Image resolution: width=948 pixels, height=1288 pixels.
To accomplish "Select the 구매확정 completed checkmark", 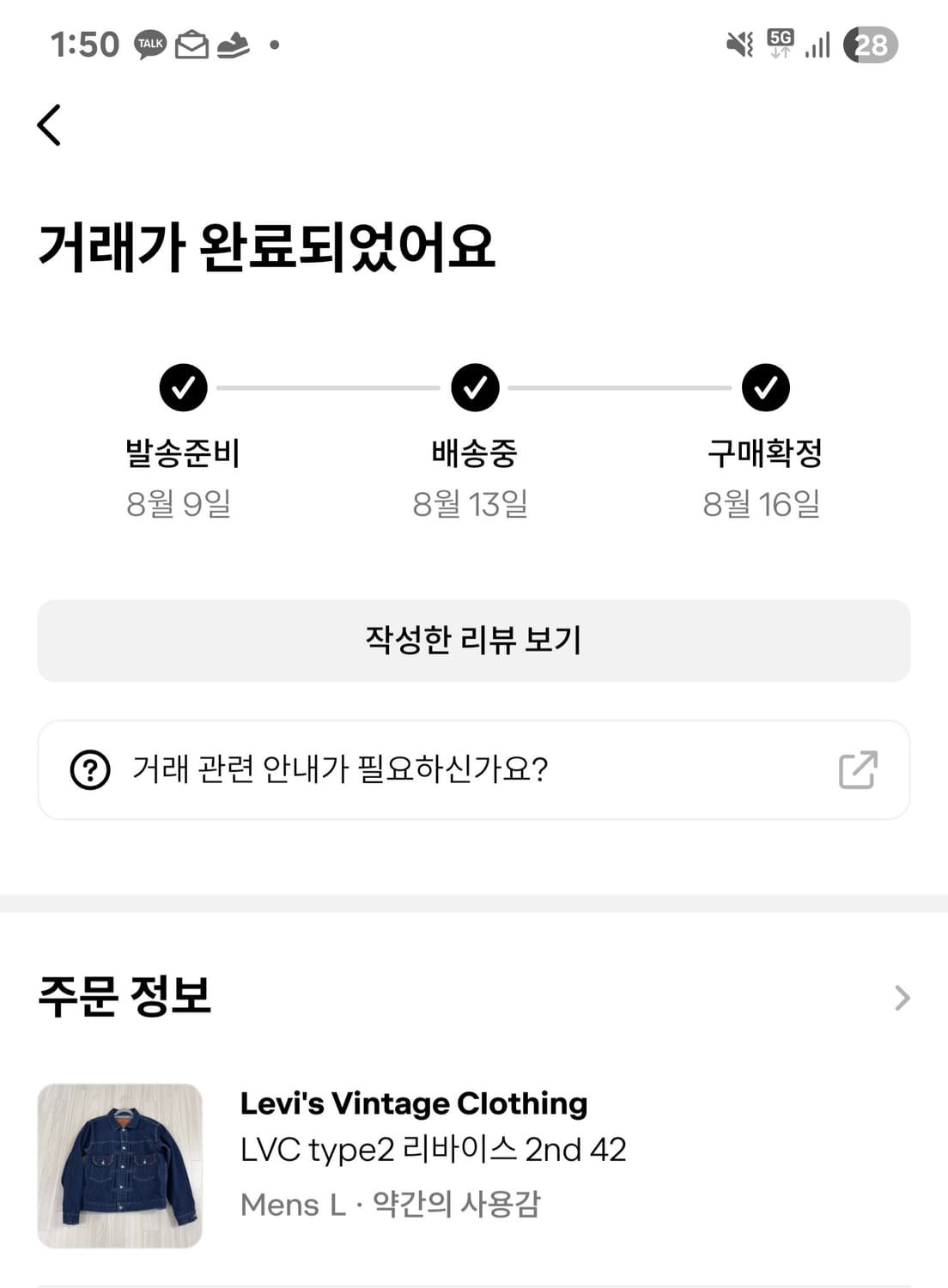I will tap(763, 386).
